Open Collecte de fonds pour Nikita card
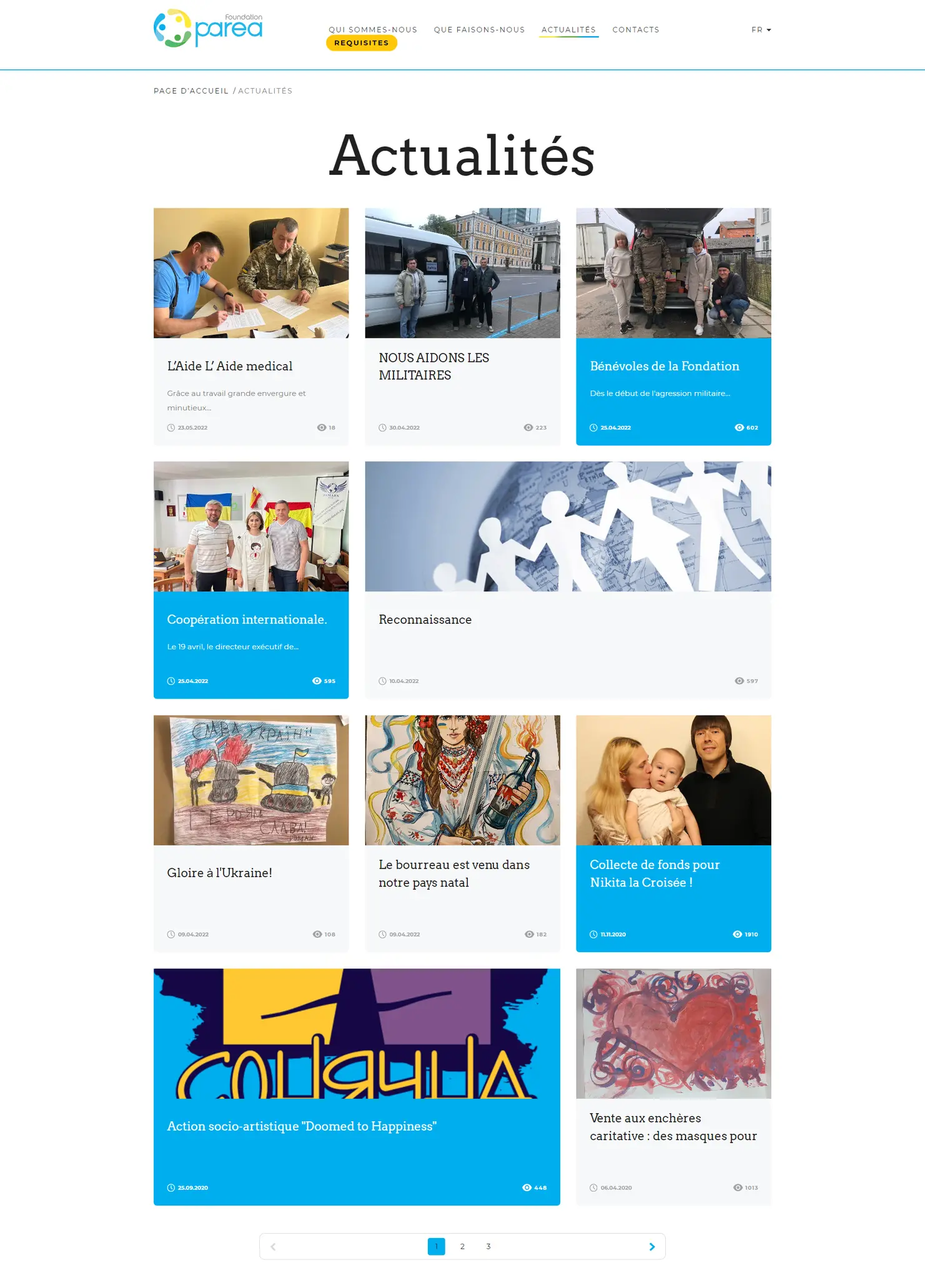This screenshot has width=925, height=1288. click(654, 873)
